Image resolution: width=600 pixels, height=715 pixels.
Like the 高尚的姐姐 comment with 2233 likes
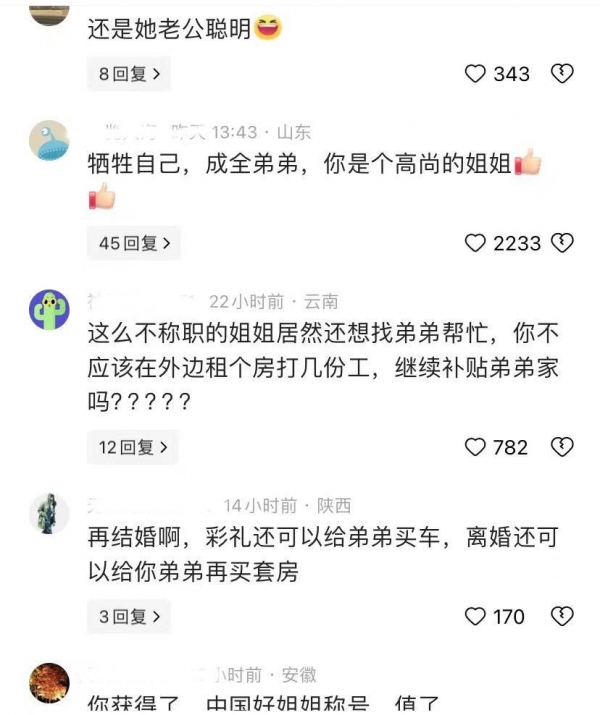pyautogui.click(x=476, y=243)
